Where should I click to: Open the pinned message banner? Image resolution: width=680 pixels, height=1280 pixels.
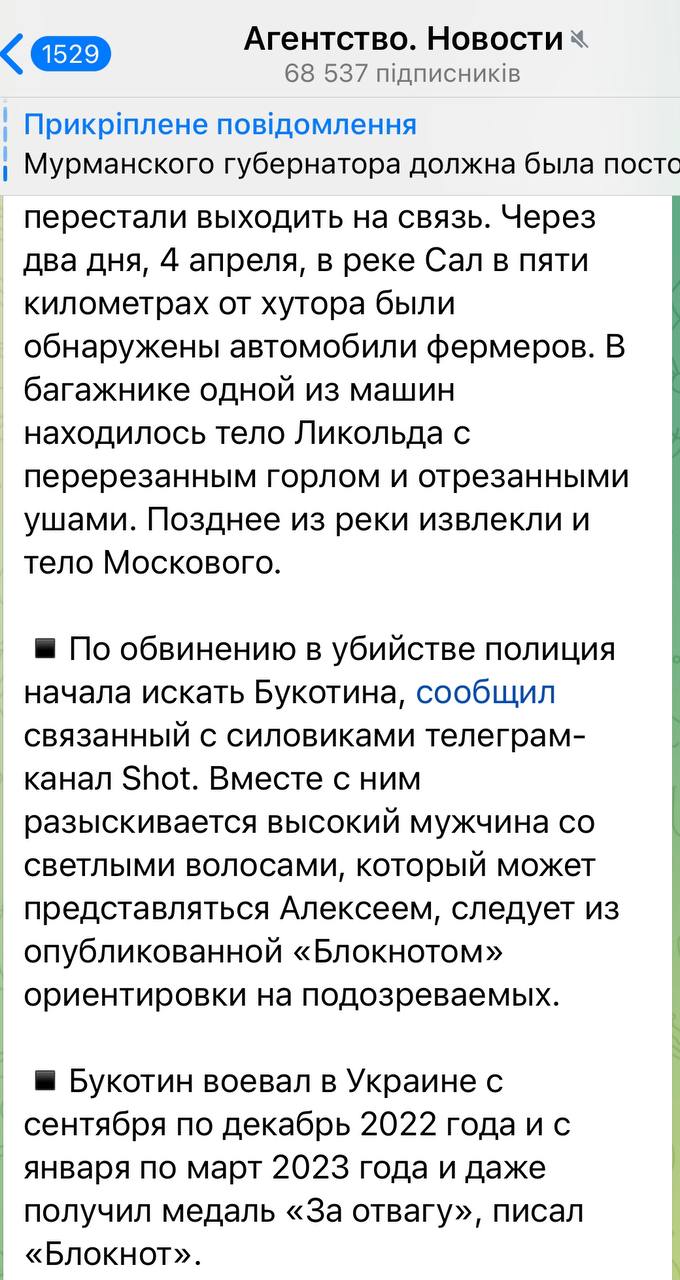click(x=340, y=144)
